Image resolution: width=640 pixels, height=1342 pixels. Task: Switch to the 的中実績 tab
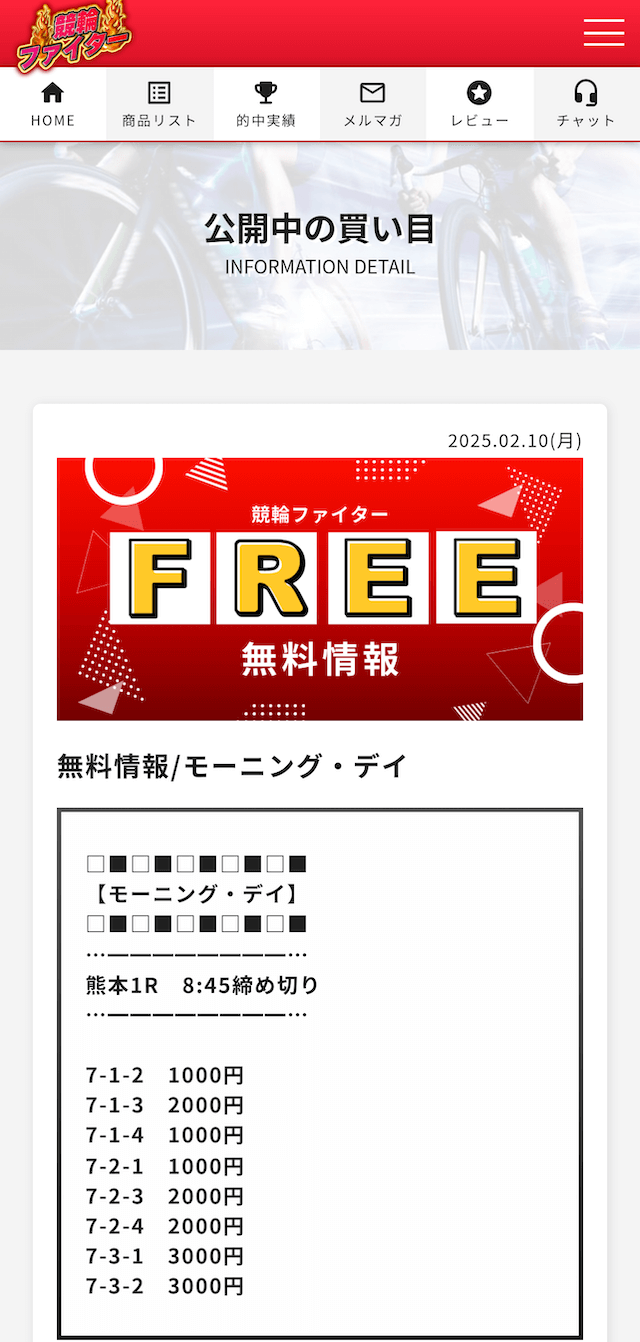coord(266,104)
